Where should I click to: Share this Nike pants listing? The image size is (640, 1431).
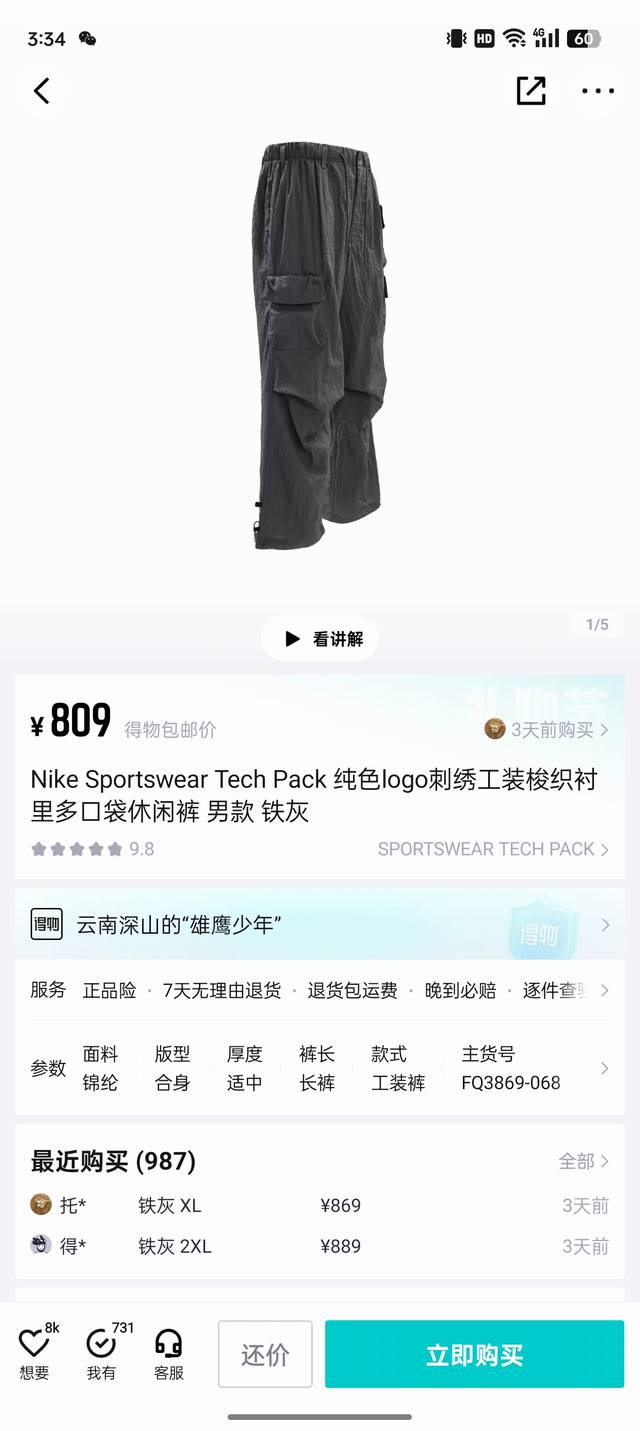point(530,91)
